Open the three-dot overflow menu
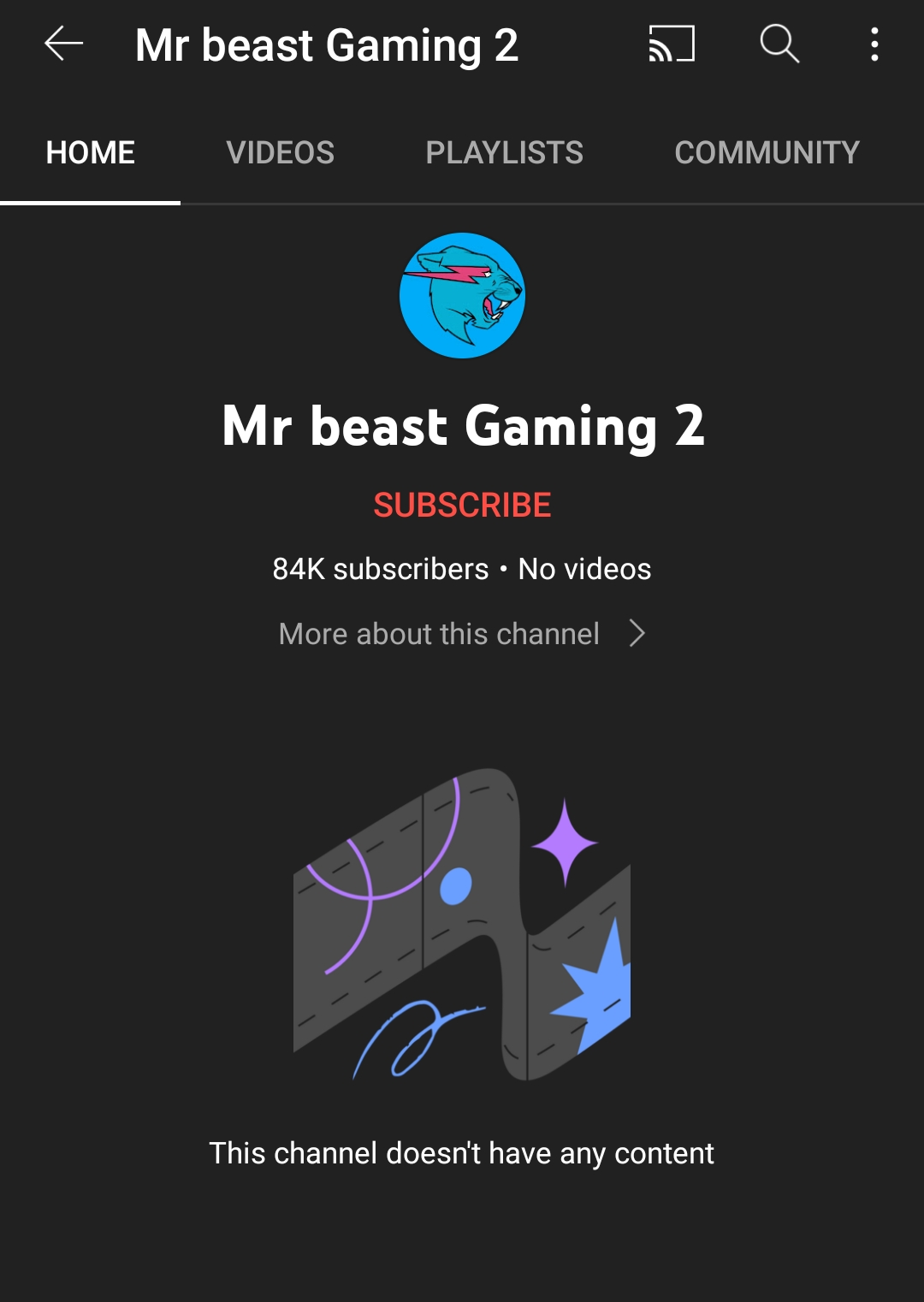Image resolution: width=924 pixels, height=1302 pixels. click(x=874, y=44)
